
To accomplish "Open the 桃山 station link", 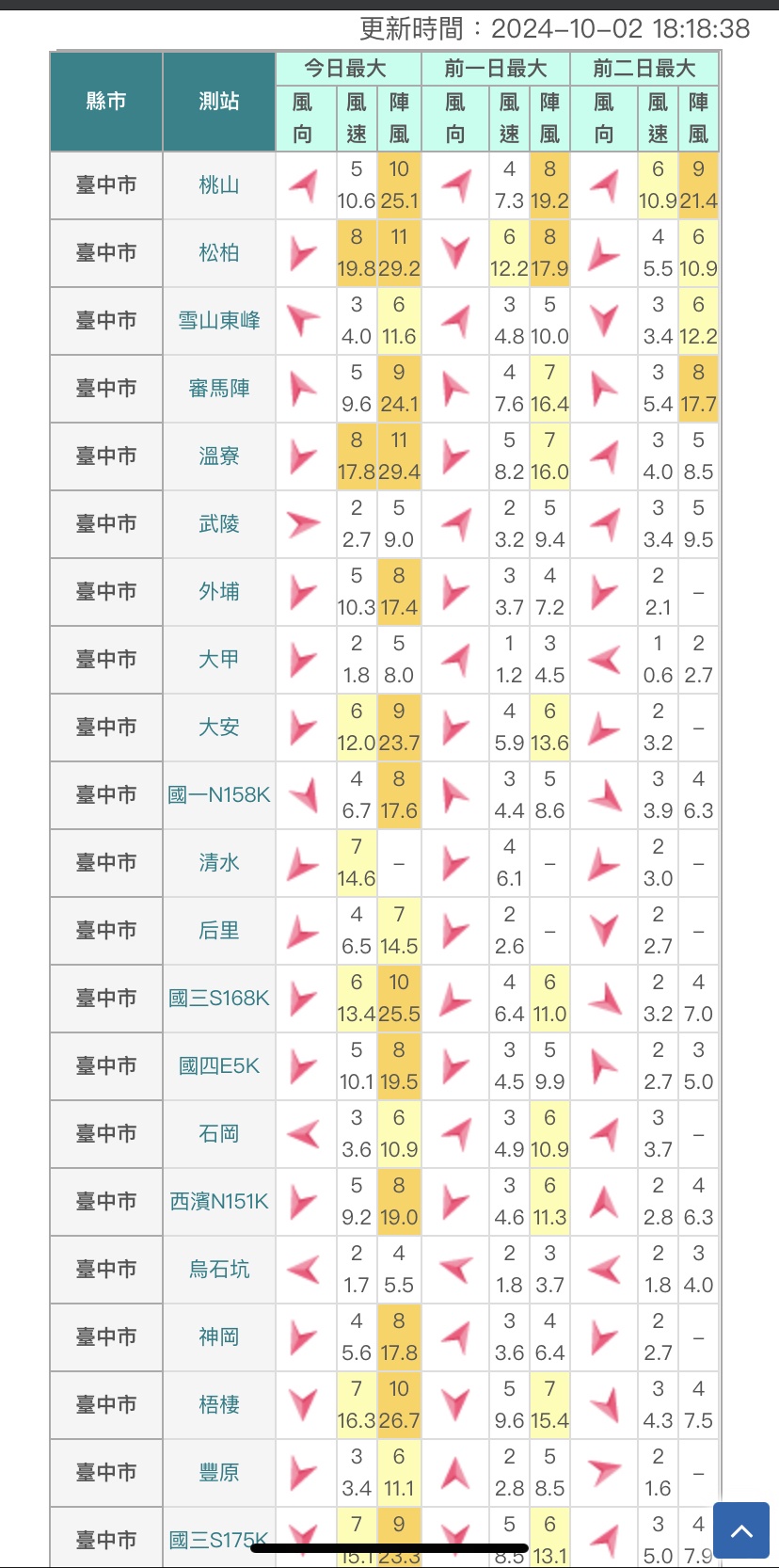I will coord(219,185).
